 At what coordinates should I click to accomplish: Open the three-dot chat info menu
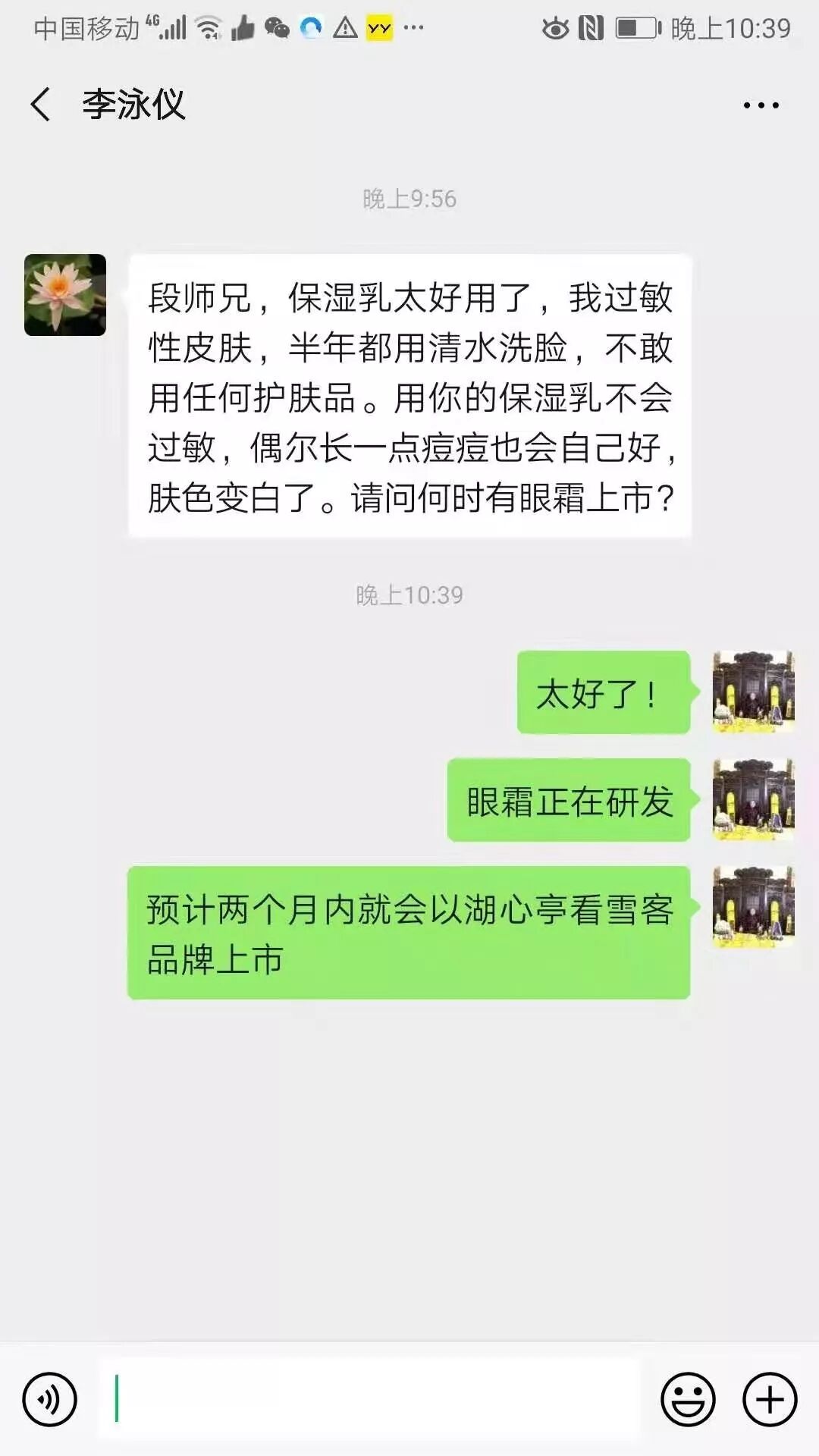(x=761, y=105)
